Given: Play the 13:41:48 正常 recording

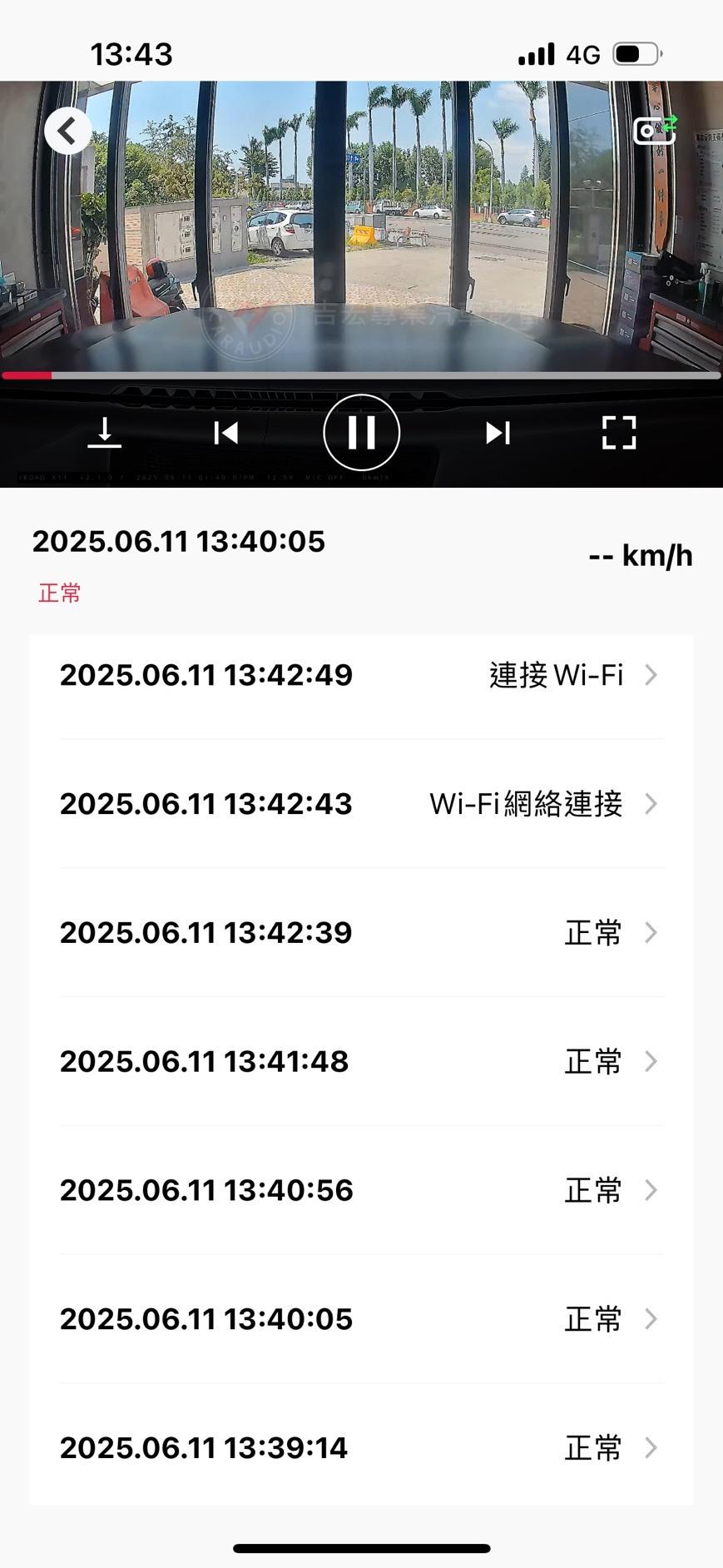Looking at the screenshot, I should (361, 1062).
